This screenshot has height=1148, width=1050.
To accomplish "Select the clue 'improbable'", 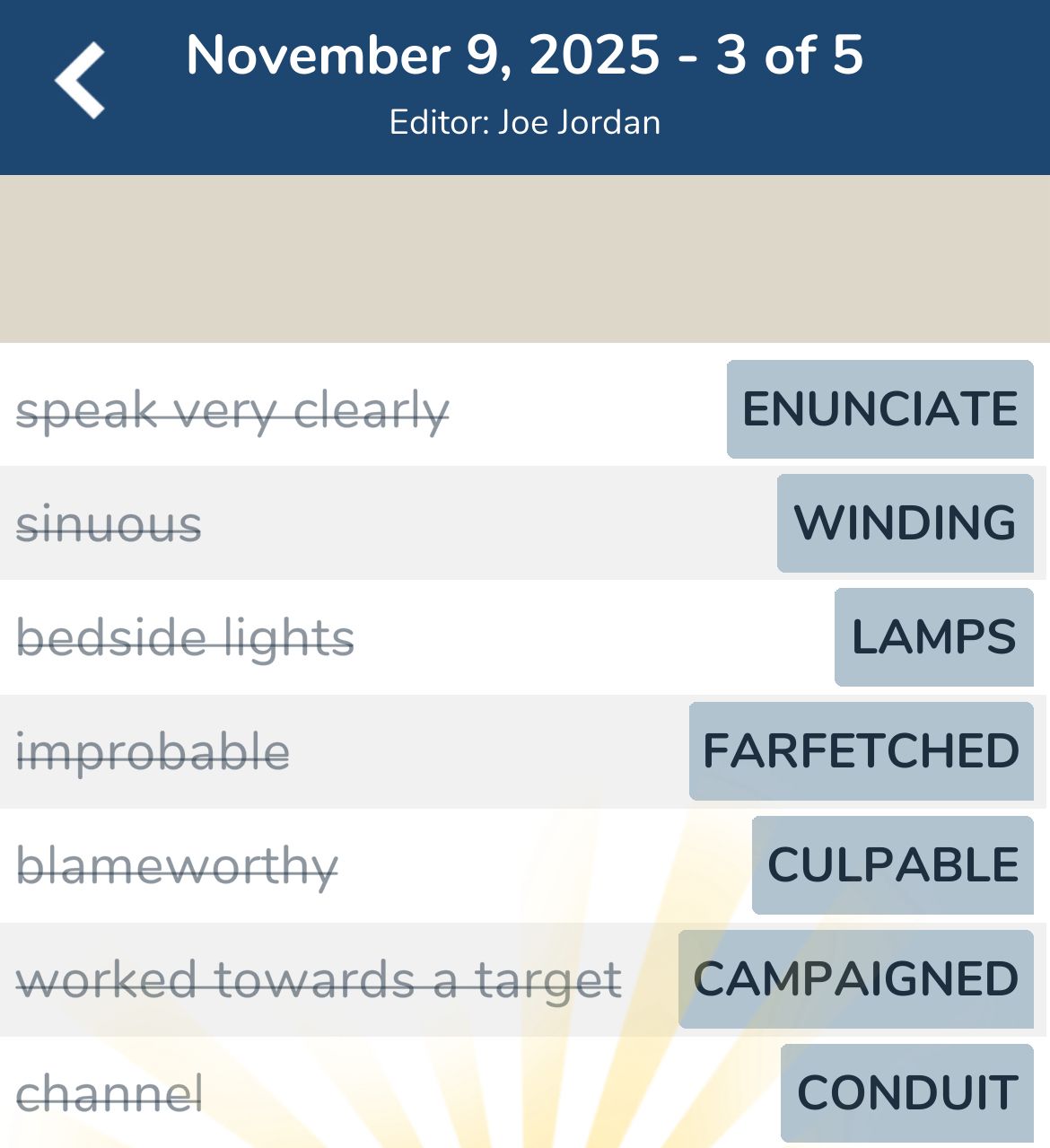I will [x=153, y=751].
